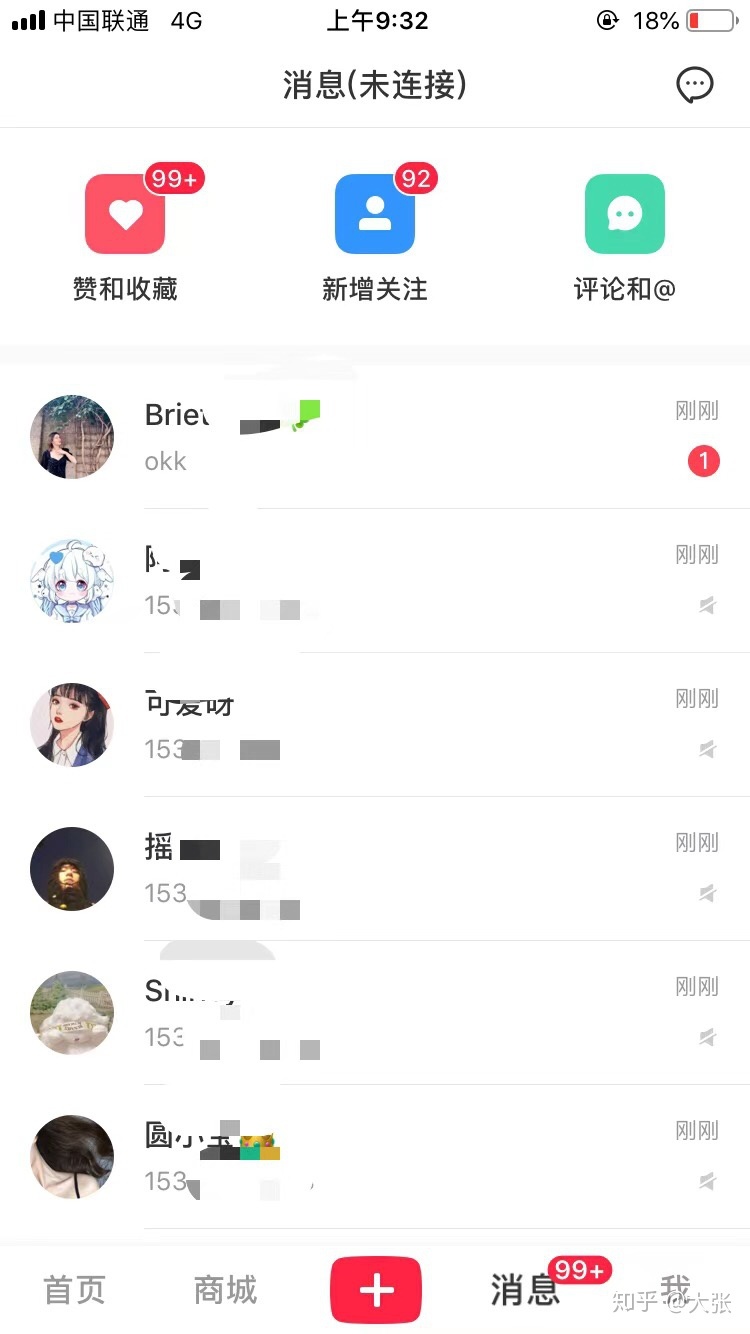
Task: Tap the 上午9:32 clock in status bar
Action: point(377,20)
